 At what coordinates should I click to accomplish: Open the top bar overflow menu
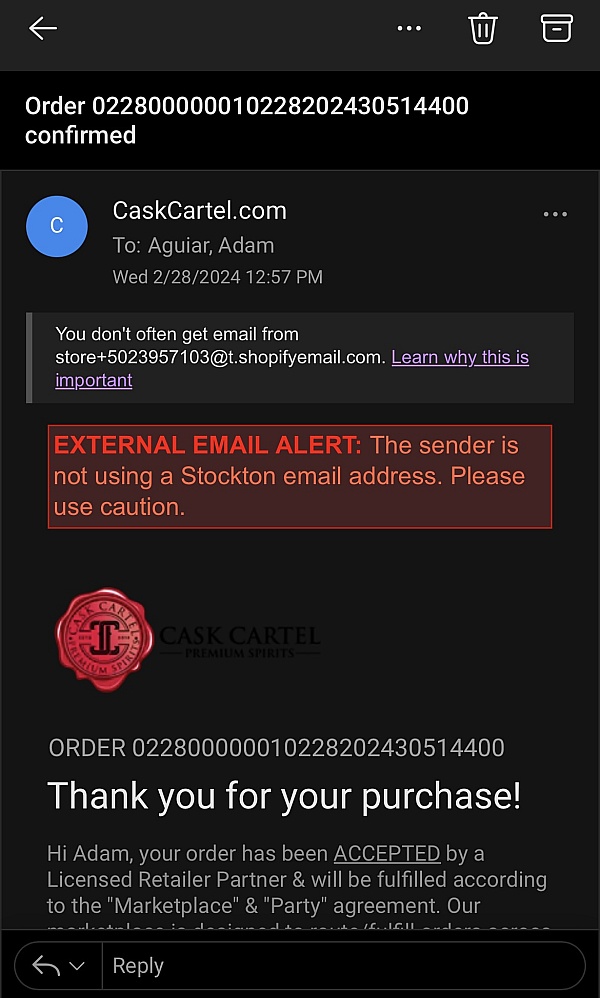pyautogui.click(x=409, y=29)
